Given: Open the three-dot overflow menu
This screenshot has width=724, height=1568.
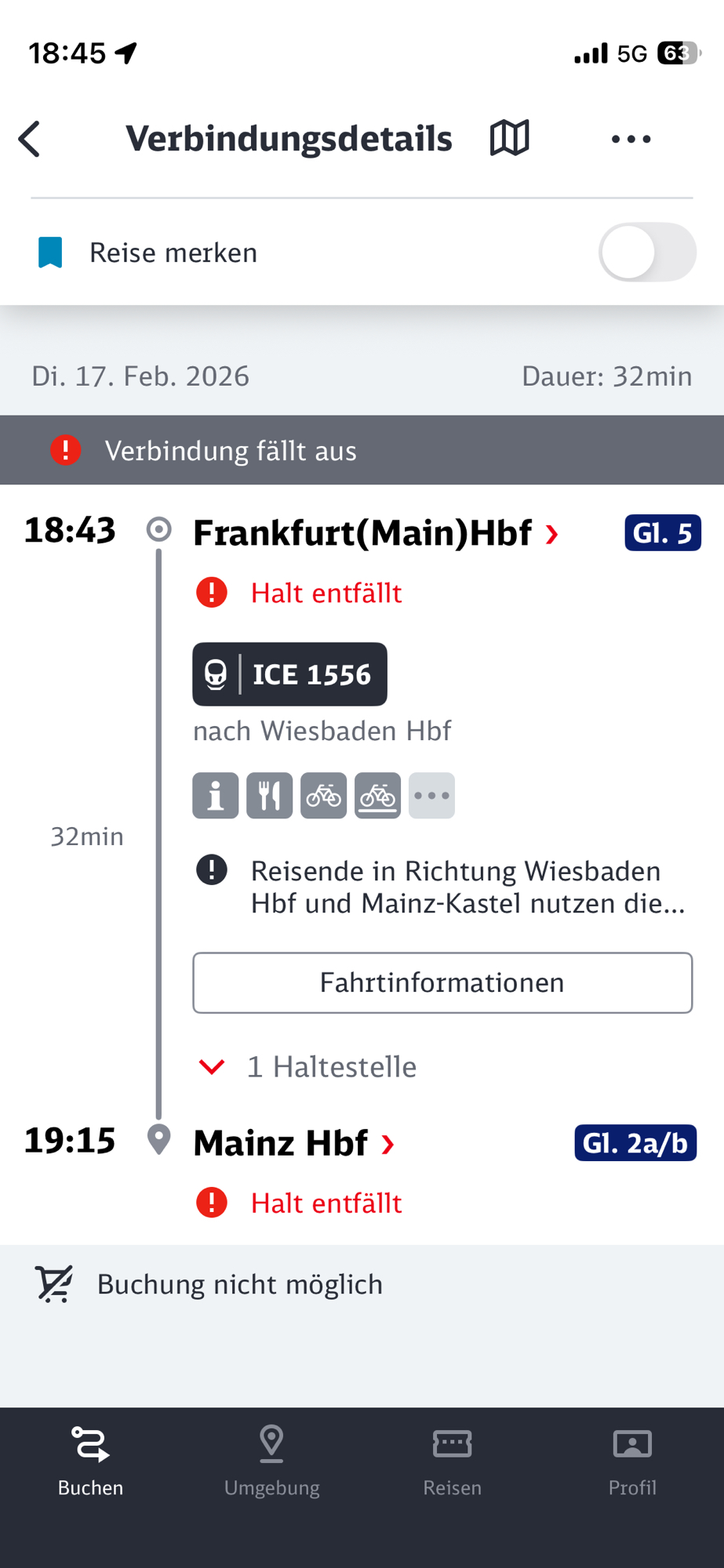Looking at the screenshot, I should (x=631, y=140).
